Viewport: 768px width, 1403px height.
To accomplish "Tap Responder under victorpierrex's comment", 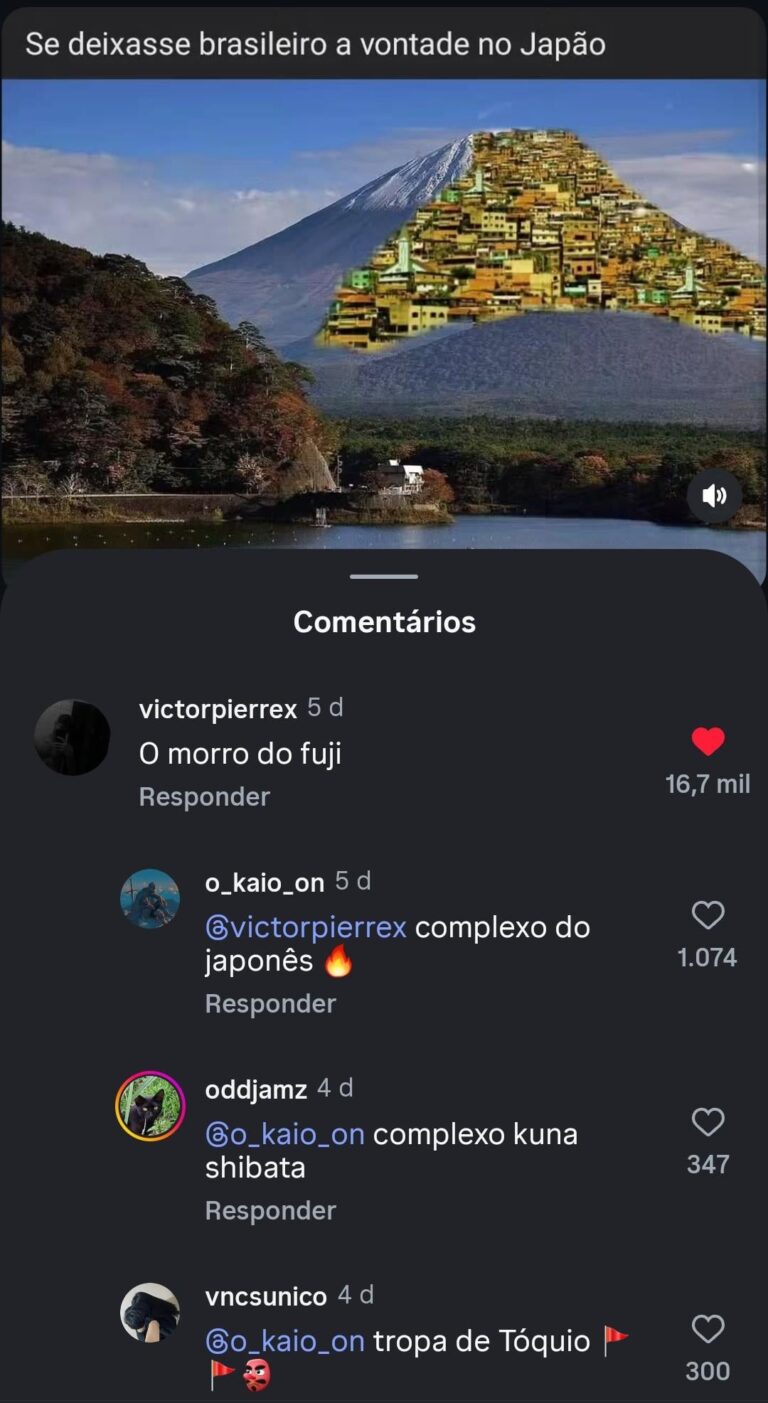I will [204, 797].
